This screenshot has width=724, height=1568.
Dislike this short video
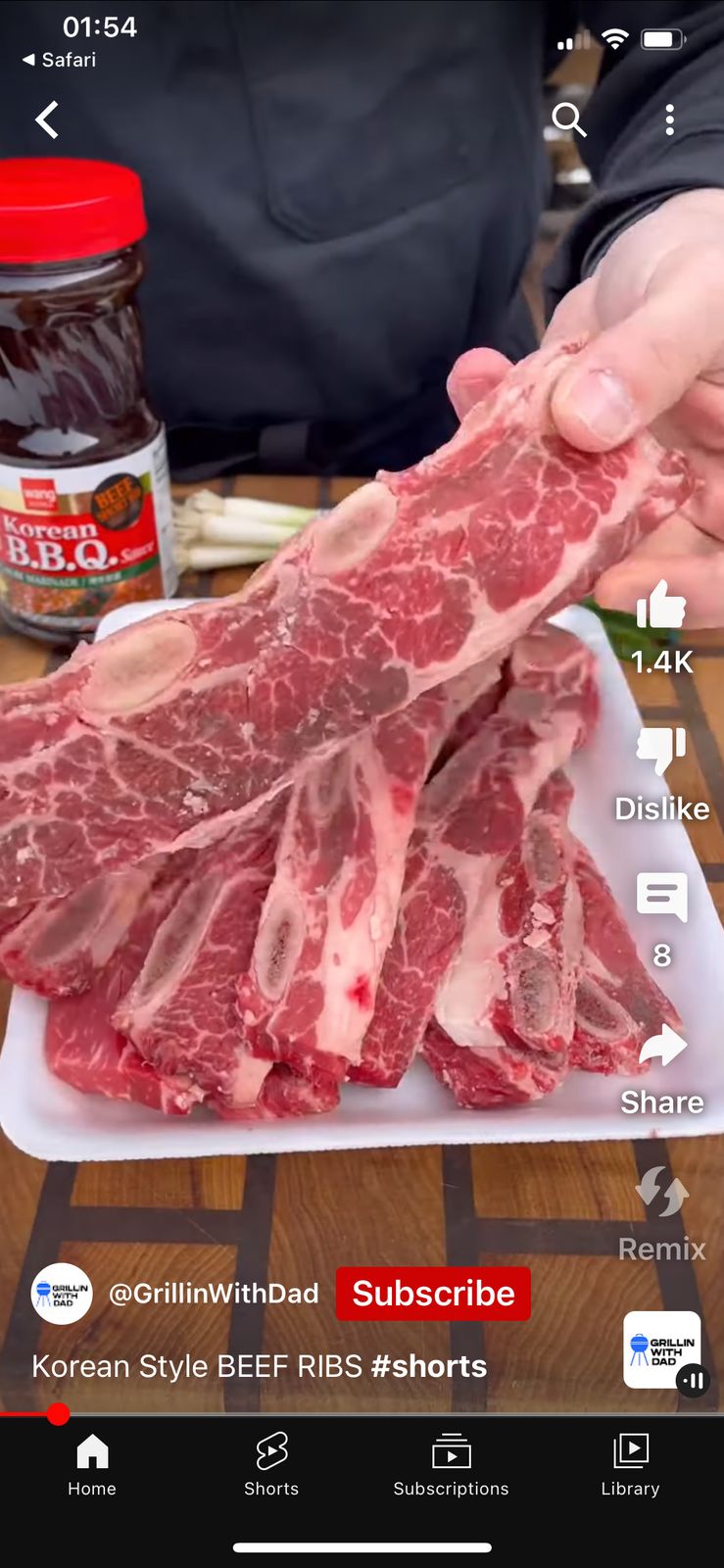[x=661, y=752]
